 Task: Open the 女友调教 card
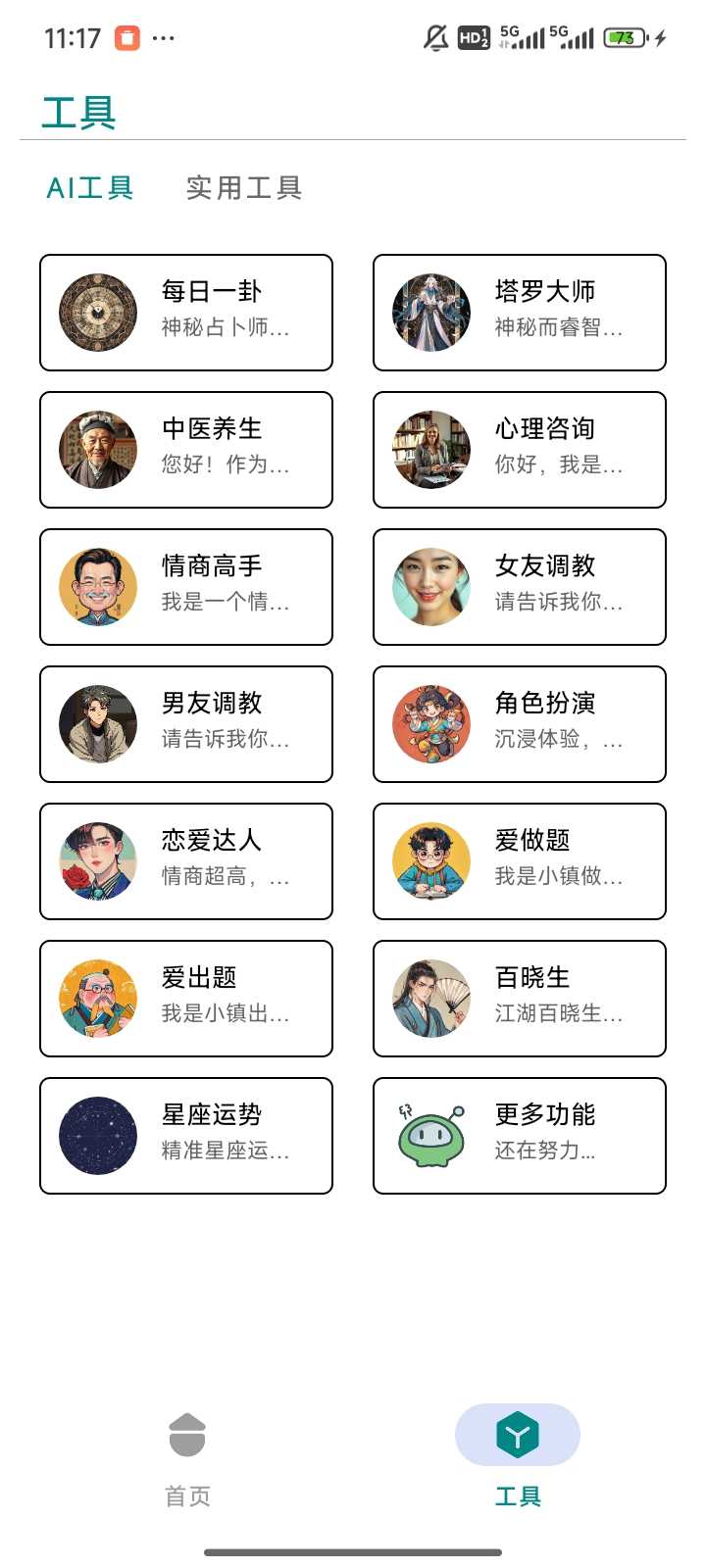coord(520,587)
